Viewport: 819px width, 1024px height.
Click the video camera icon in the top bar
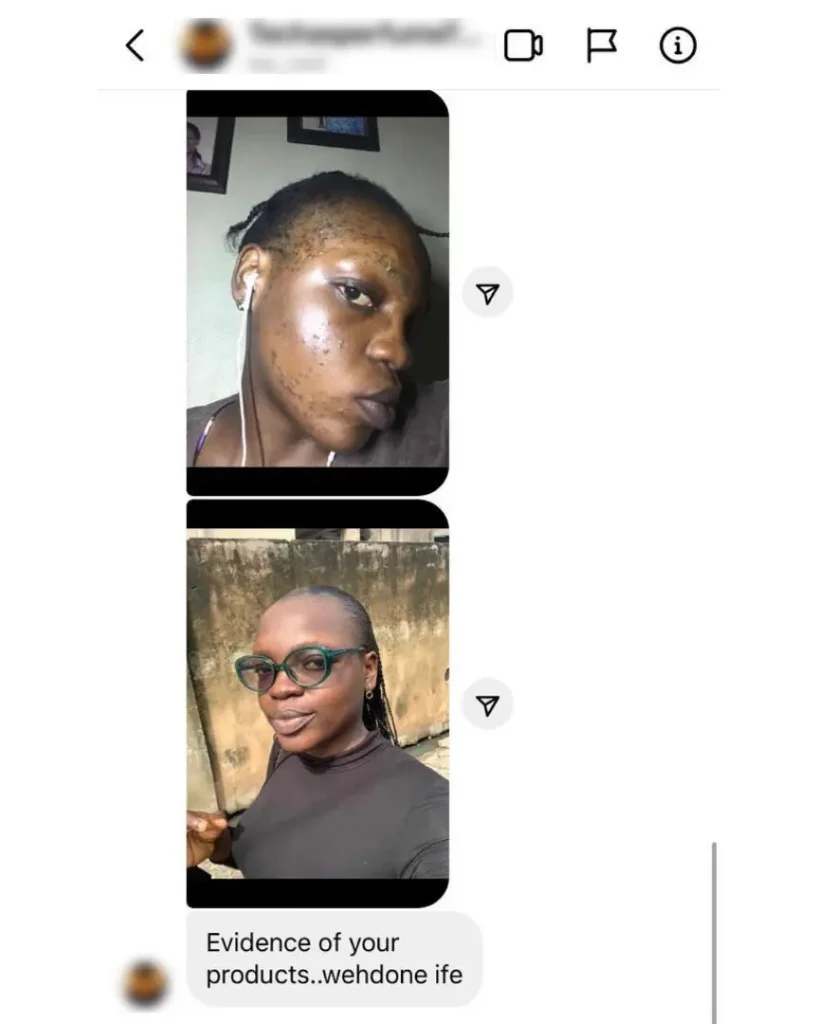[523, 45]
